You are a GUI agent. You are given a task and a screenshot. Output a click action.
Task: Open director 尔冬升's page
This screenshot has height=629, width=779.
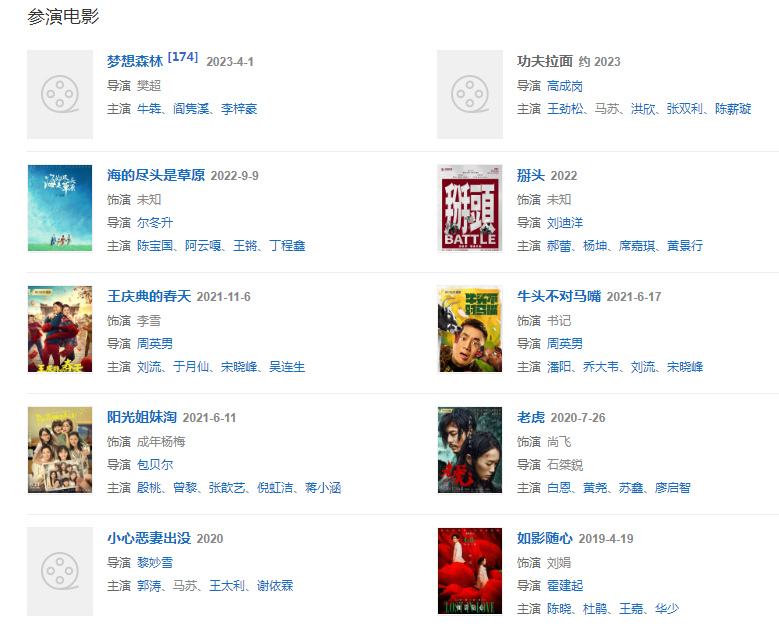[155, 222]
